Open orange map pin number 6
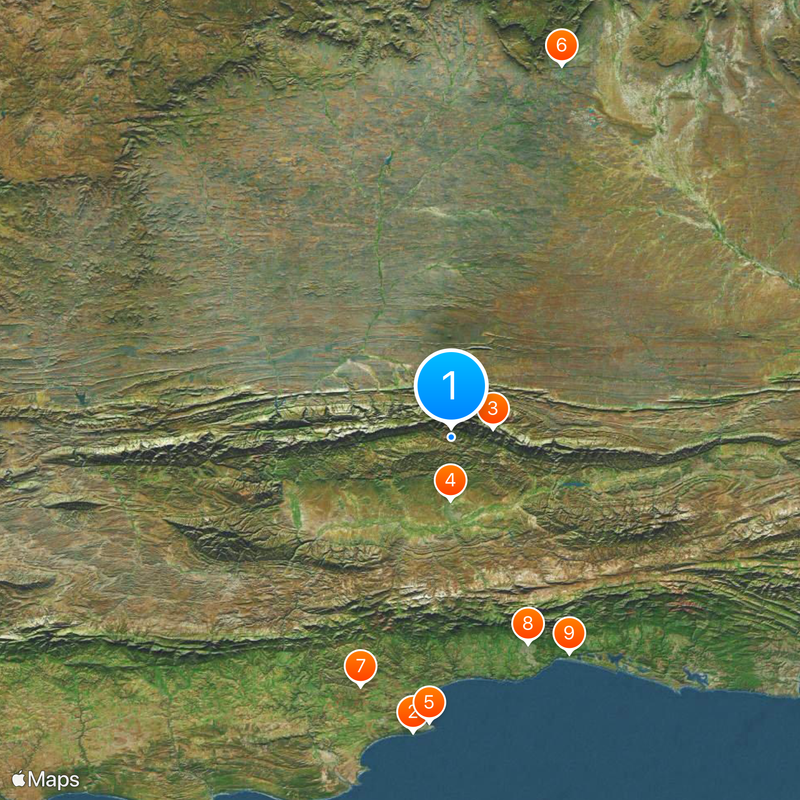800x800 pixels. pos(561,45)
